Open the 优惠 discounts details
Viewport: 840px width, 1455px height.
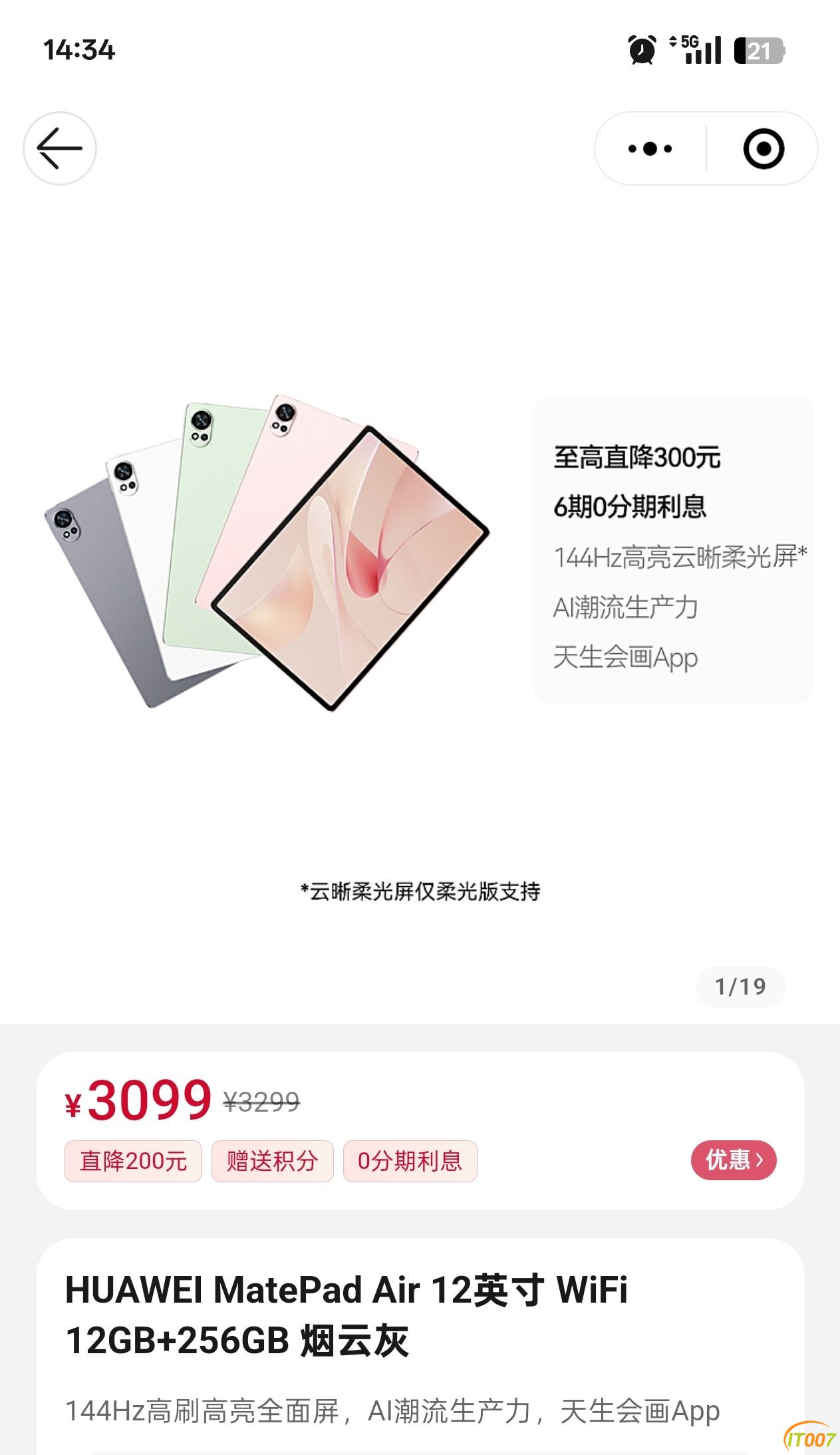[x=734, y=1160]
